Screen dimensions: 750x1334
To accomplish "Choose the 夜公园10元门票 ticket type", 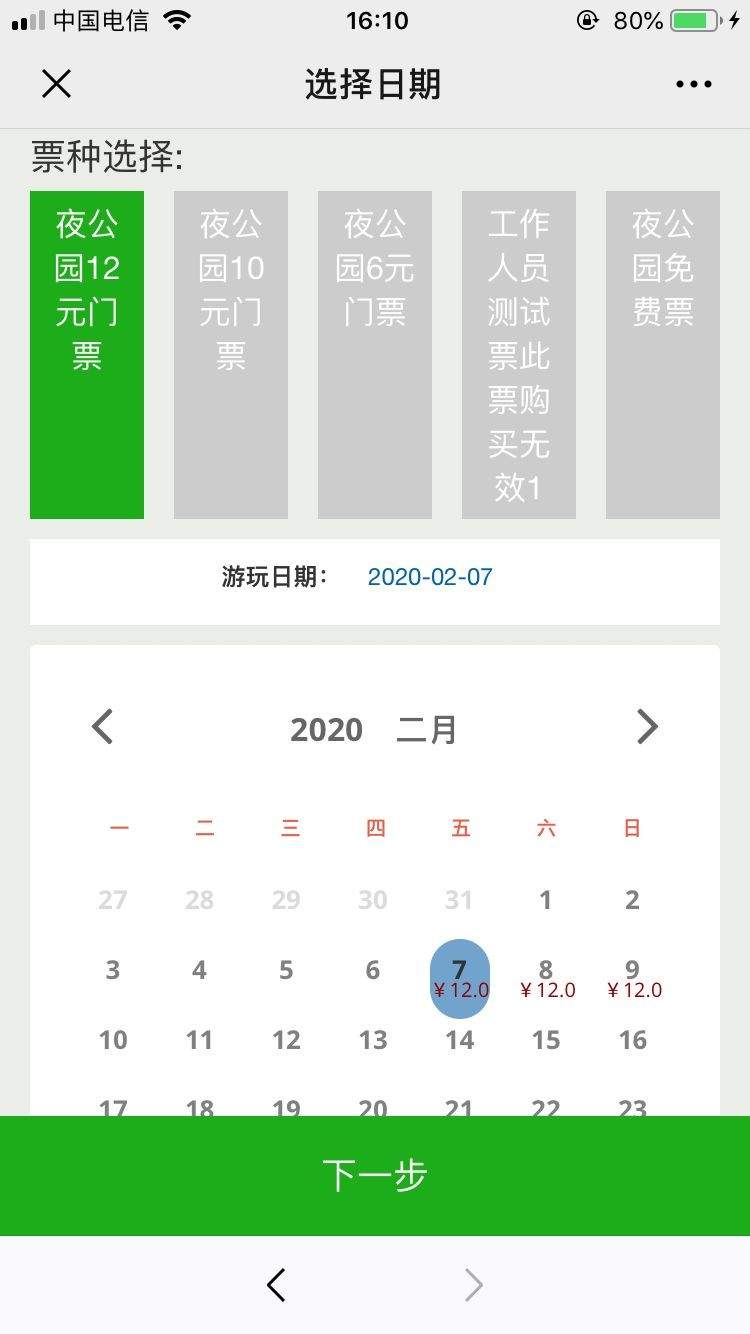I will coord(231,355).
